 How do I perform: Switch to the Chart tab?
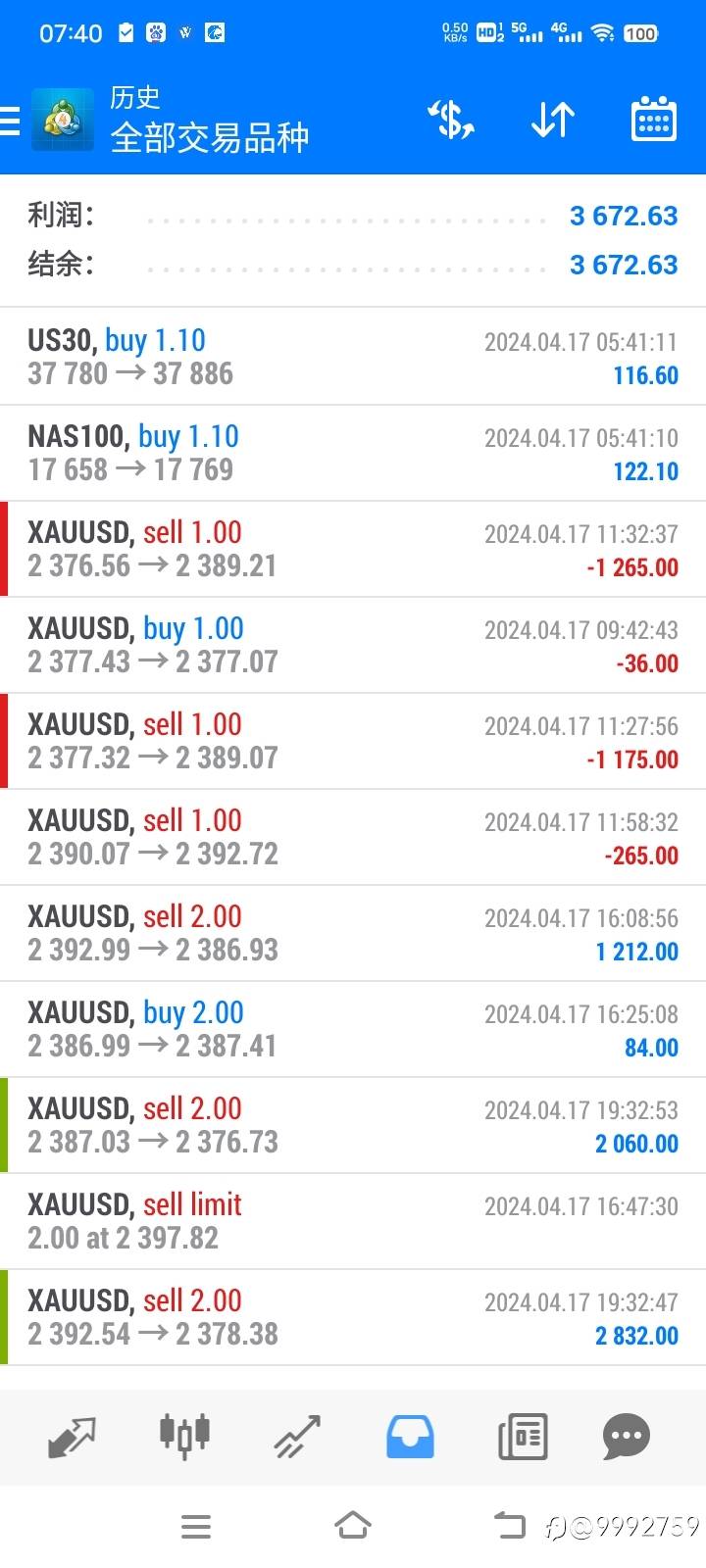tap(184, 1435)
